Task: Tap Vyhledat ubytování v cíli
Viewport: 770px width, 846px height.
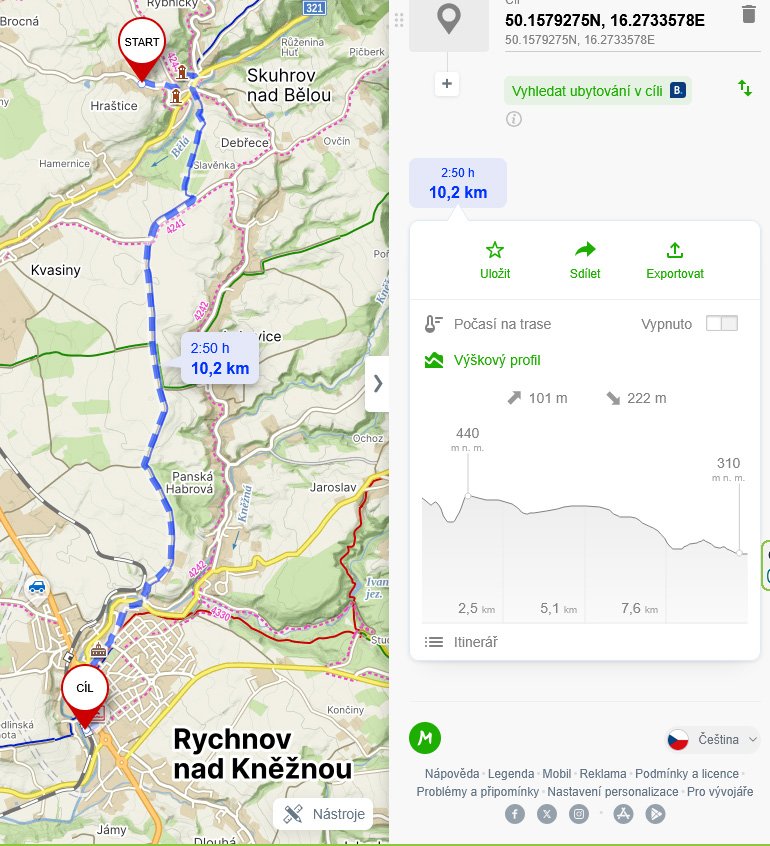Action: (x=597, y=91)
